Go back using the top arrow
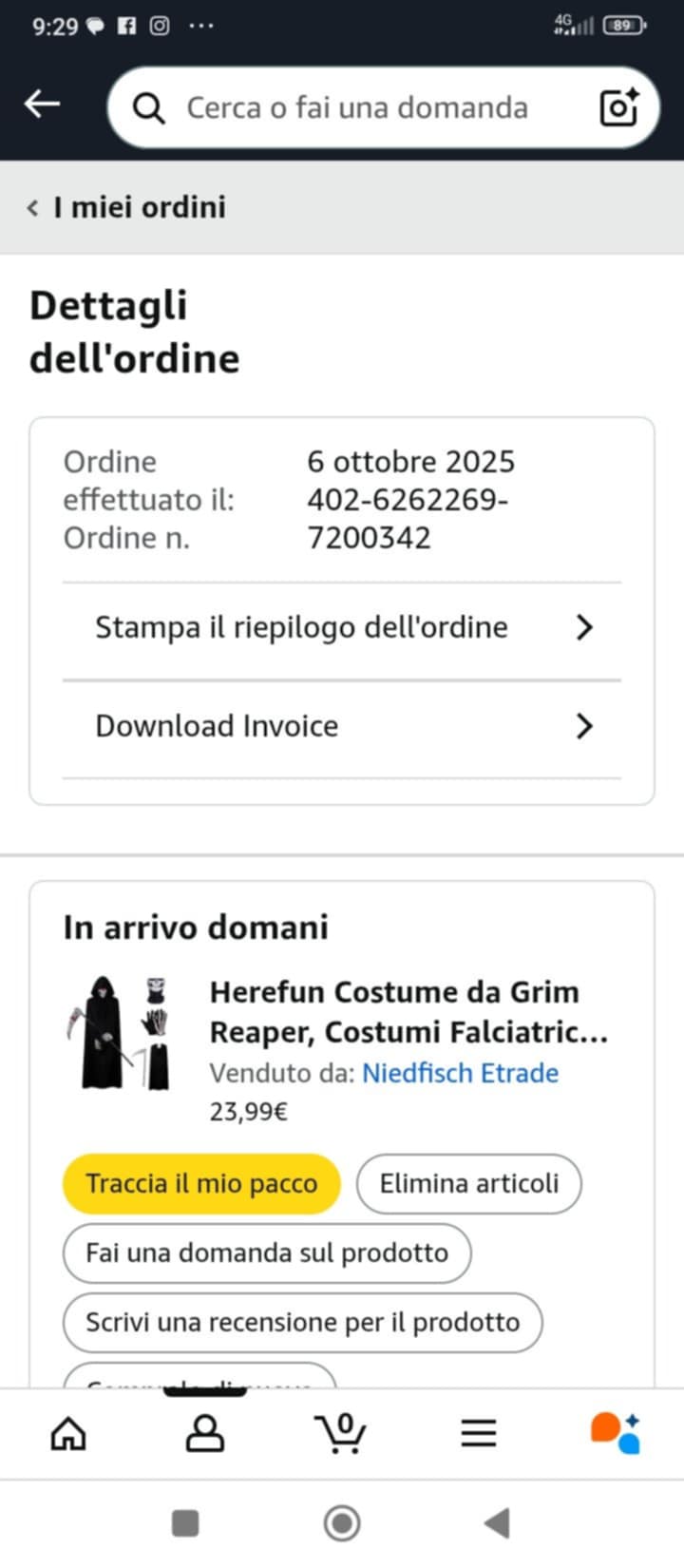The image size is (684, 1568). pos(42,105)
